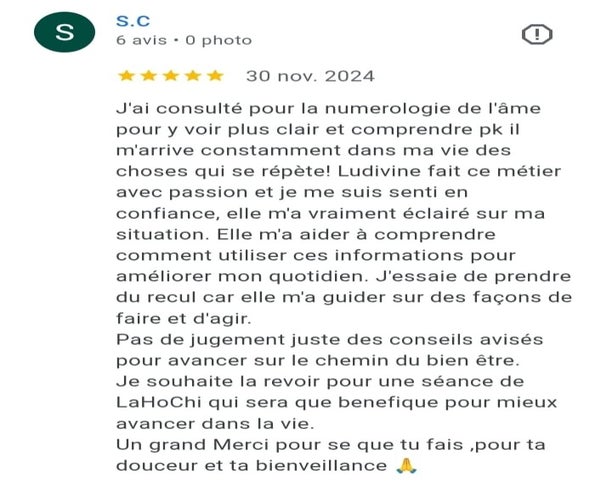The width and height of the screenshot is (612, 490).
Task: Report this review with the flag icon
Action: point(537,34)
